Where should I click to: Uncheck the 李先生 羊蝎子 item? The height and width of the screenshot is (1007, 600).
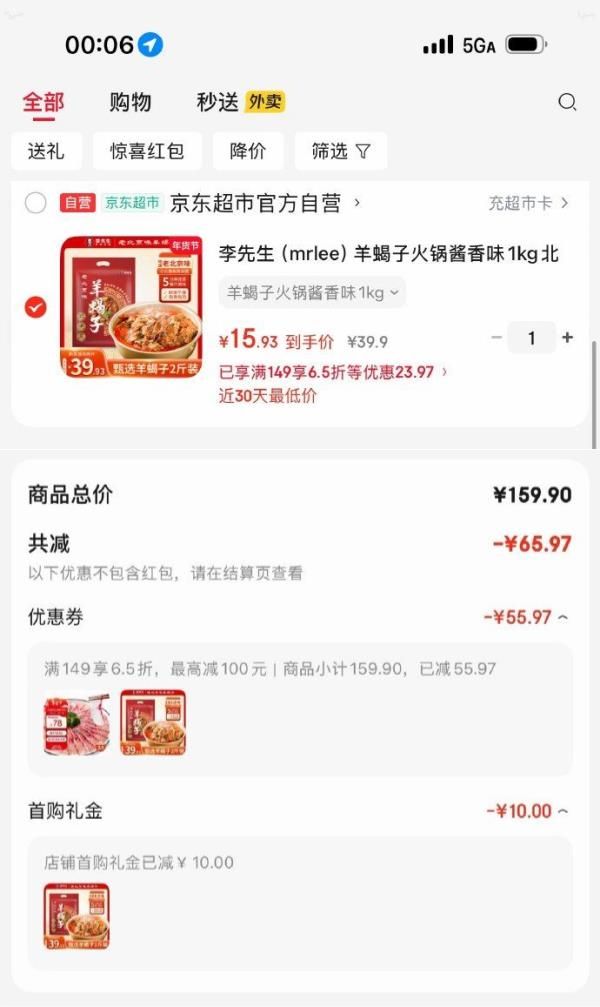(x=36, y=307)
